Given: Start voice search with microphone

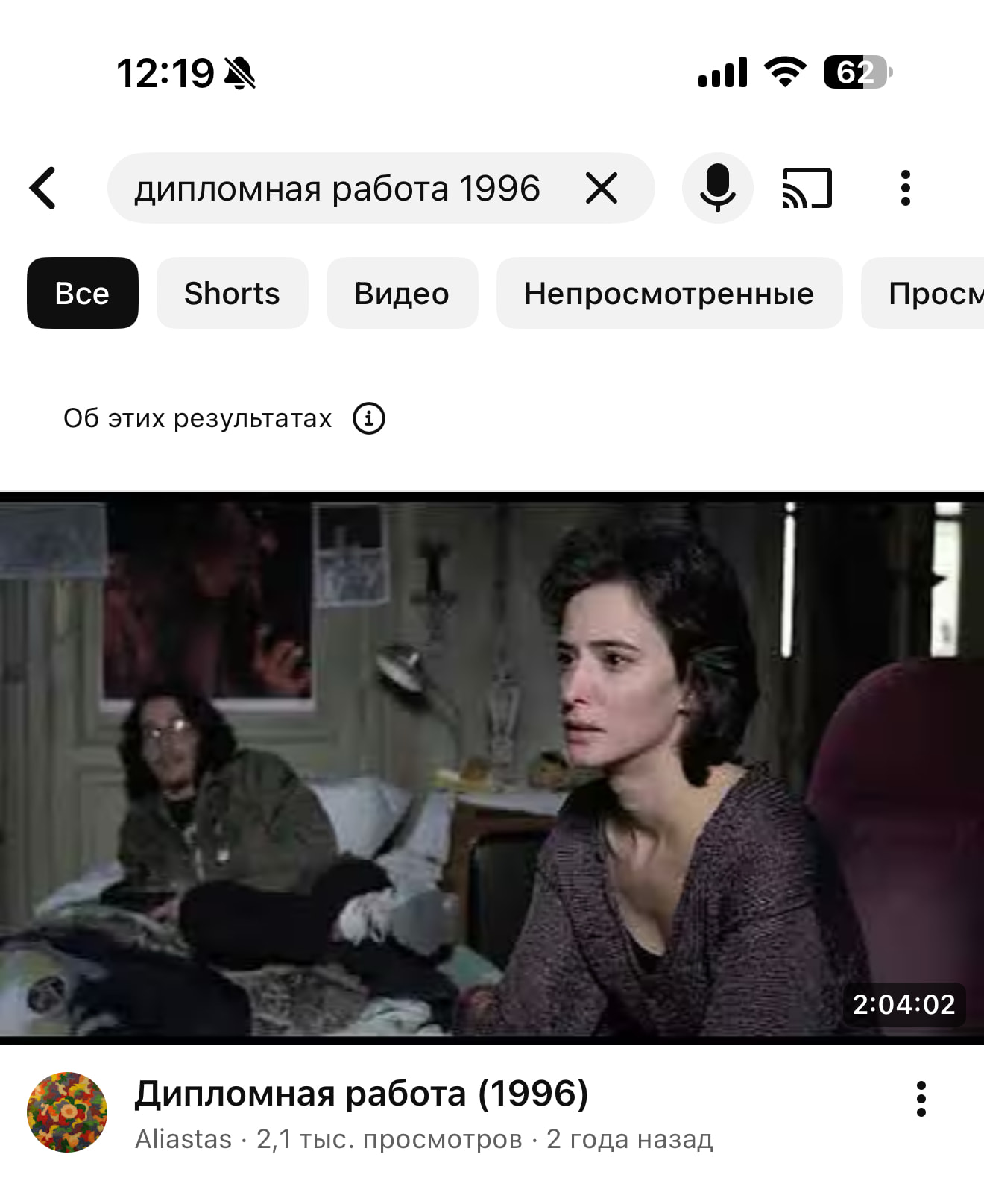Looking at the screenshot, I should click(x=717, y=188).
